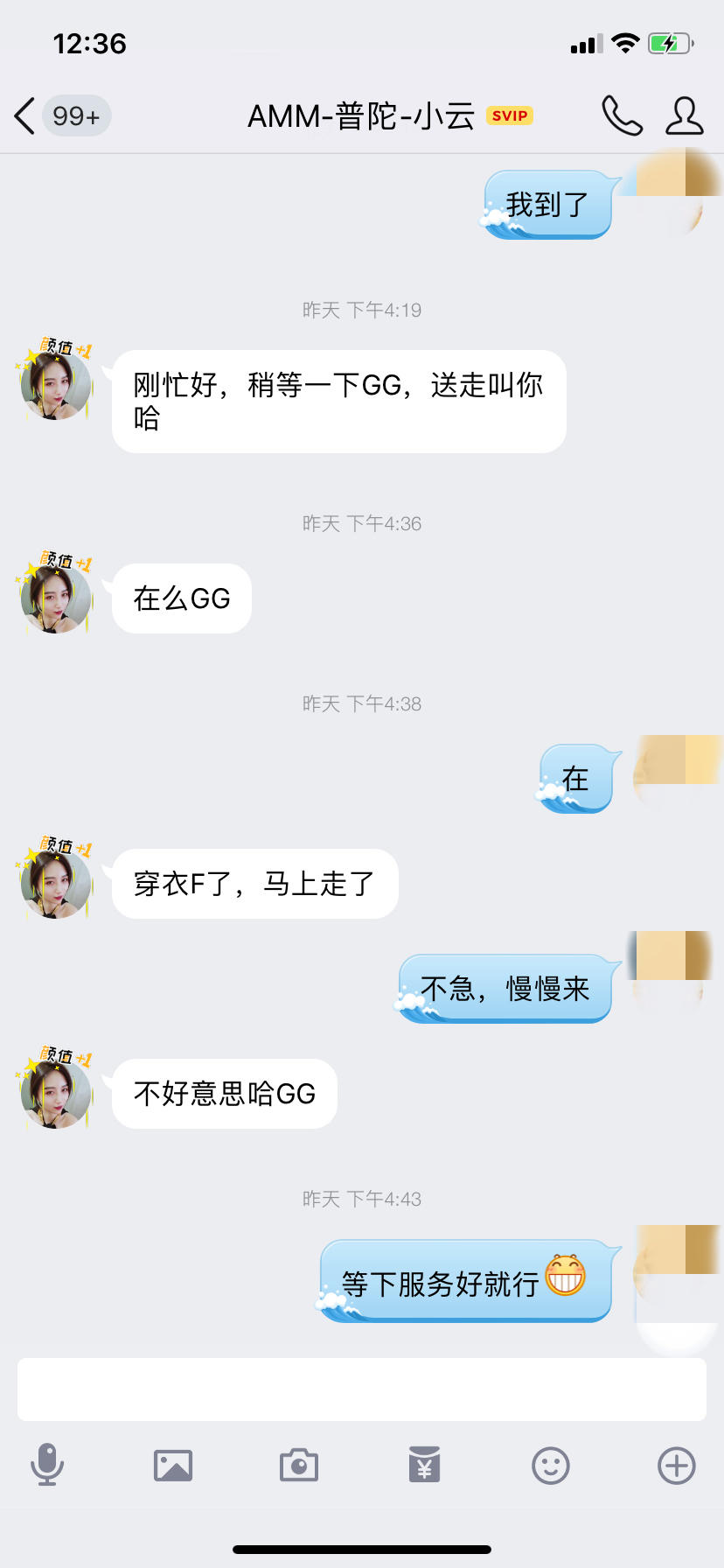Start a voice call with the phone icon
The height and width of the screenshot is (1568, 724).
(622, 115)
